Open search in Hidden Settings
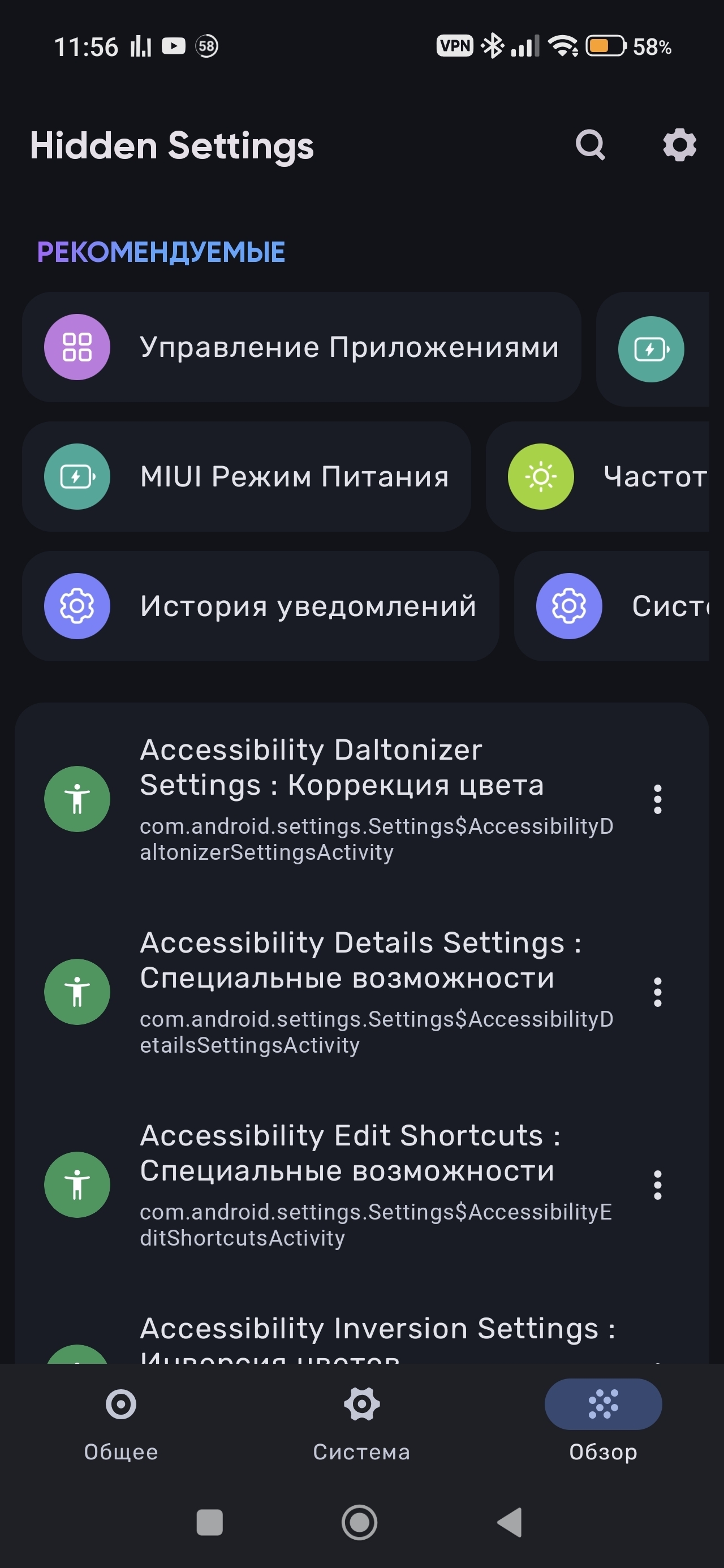 tap(590, 145)
